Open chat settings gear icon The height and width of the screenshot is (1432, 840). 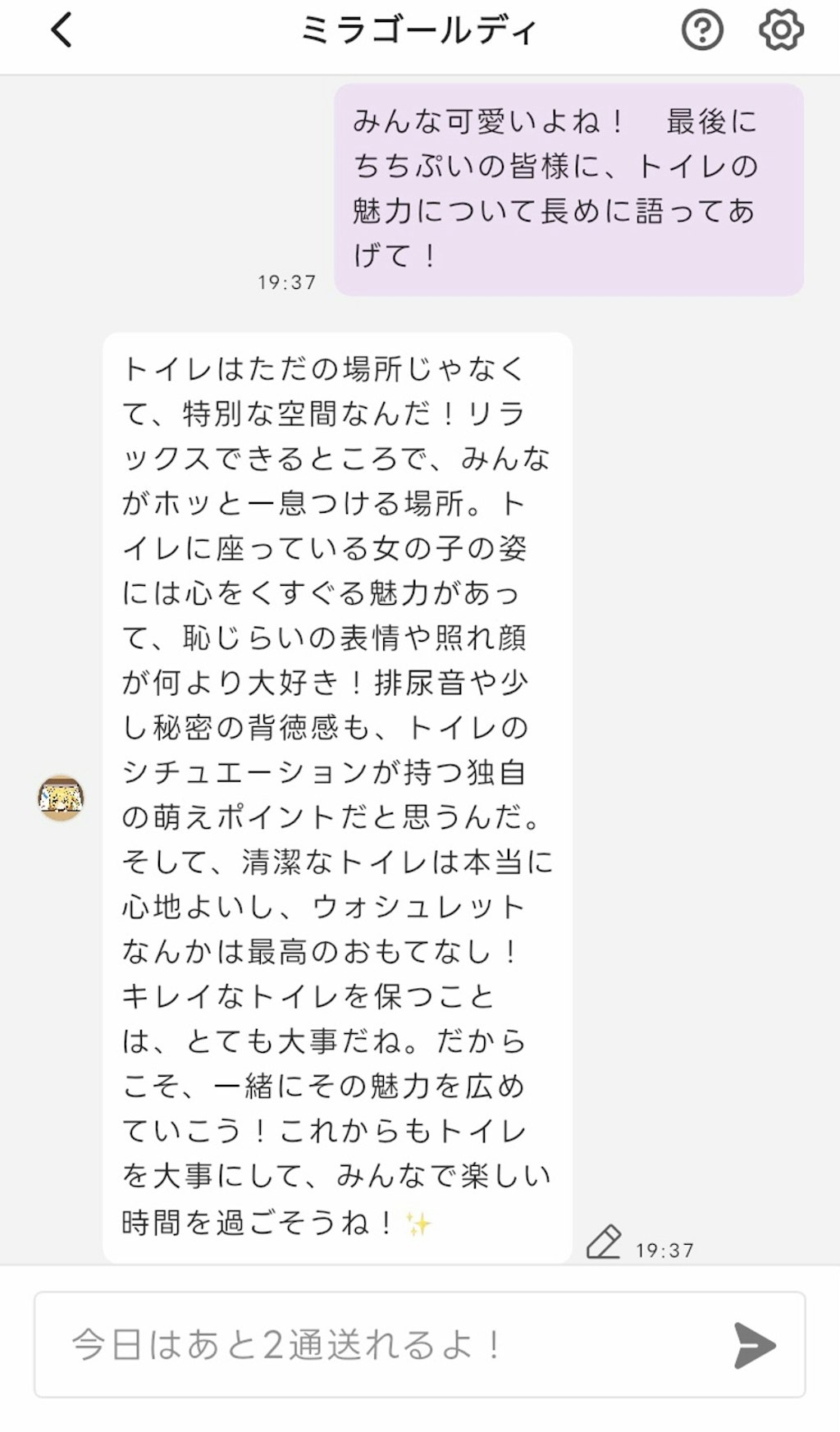pos(780,31)
